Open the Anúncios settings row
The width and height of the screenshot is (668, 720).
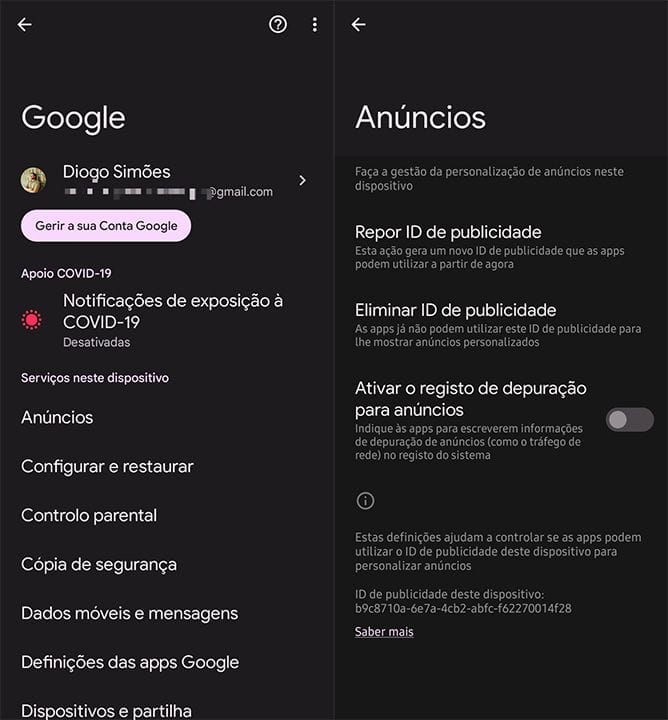click(57, 417)
